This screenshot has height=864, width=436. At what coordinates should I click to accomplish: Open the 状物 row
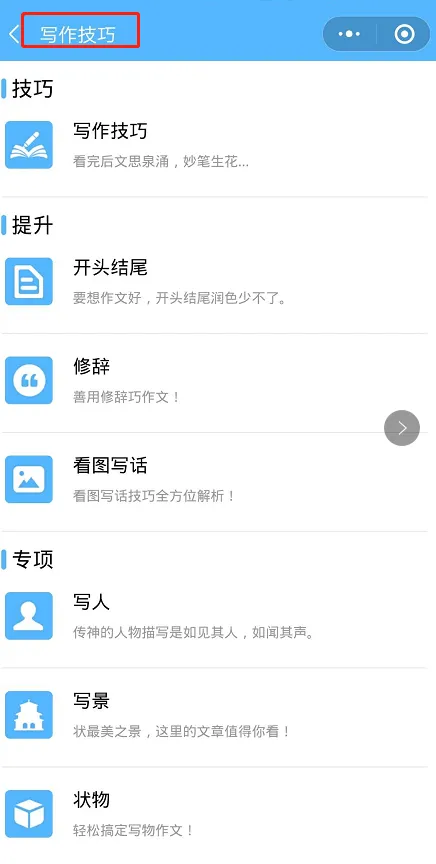(x=215, y=814)
